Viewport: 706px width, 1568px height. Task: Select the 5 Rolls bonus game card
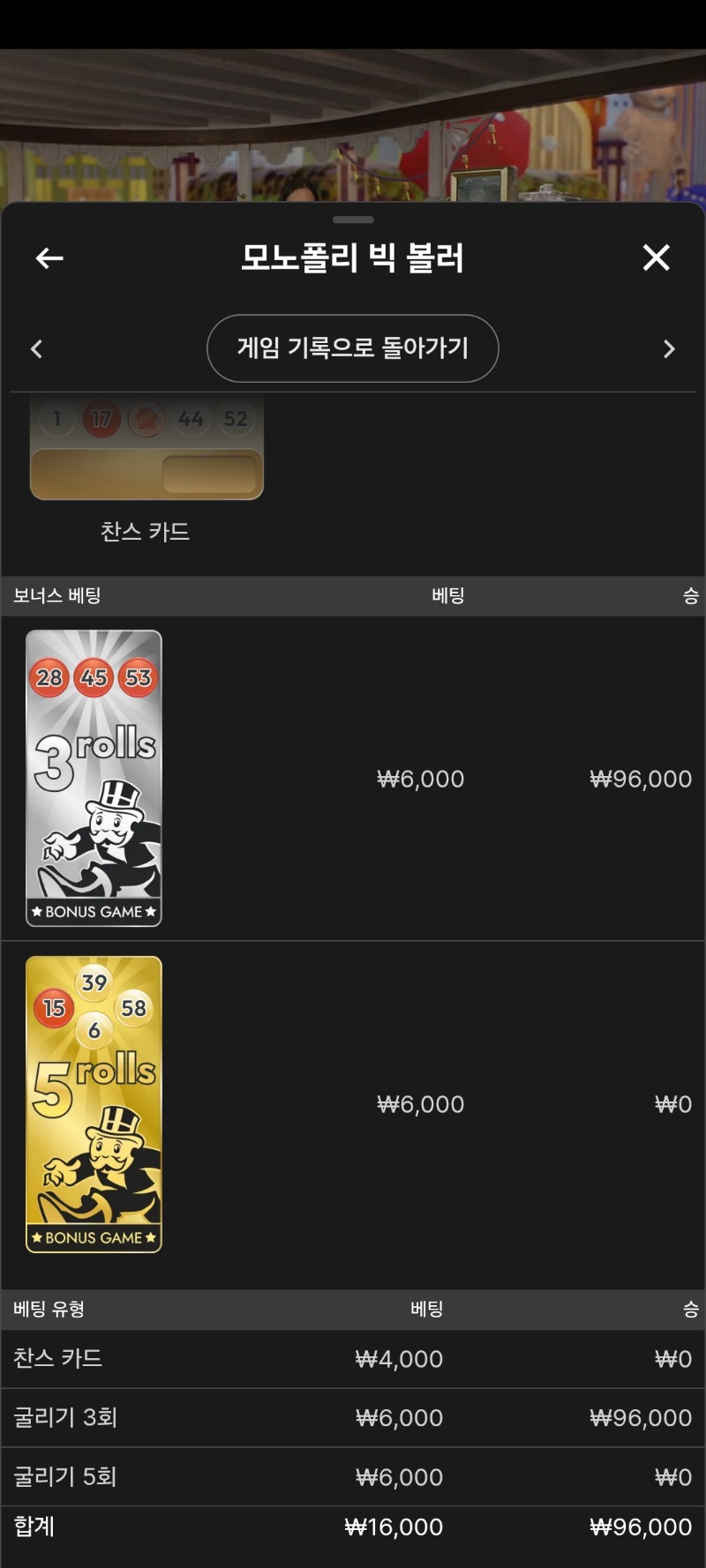(x=94, y=1104)
